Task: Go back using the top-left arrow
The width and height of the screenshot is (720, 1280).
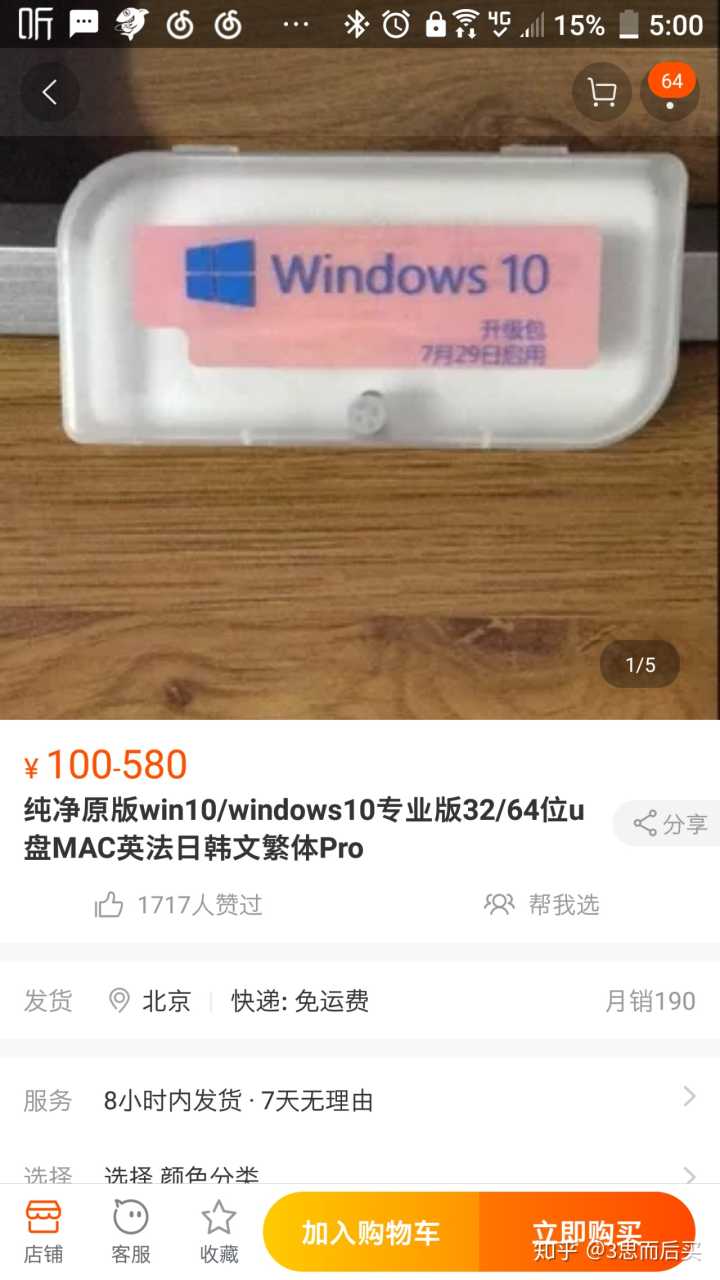Action: coord(49,92)
